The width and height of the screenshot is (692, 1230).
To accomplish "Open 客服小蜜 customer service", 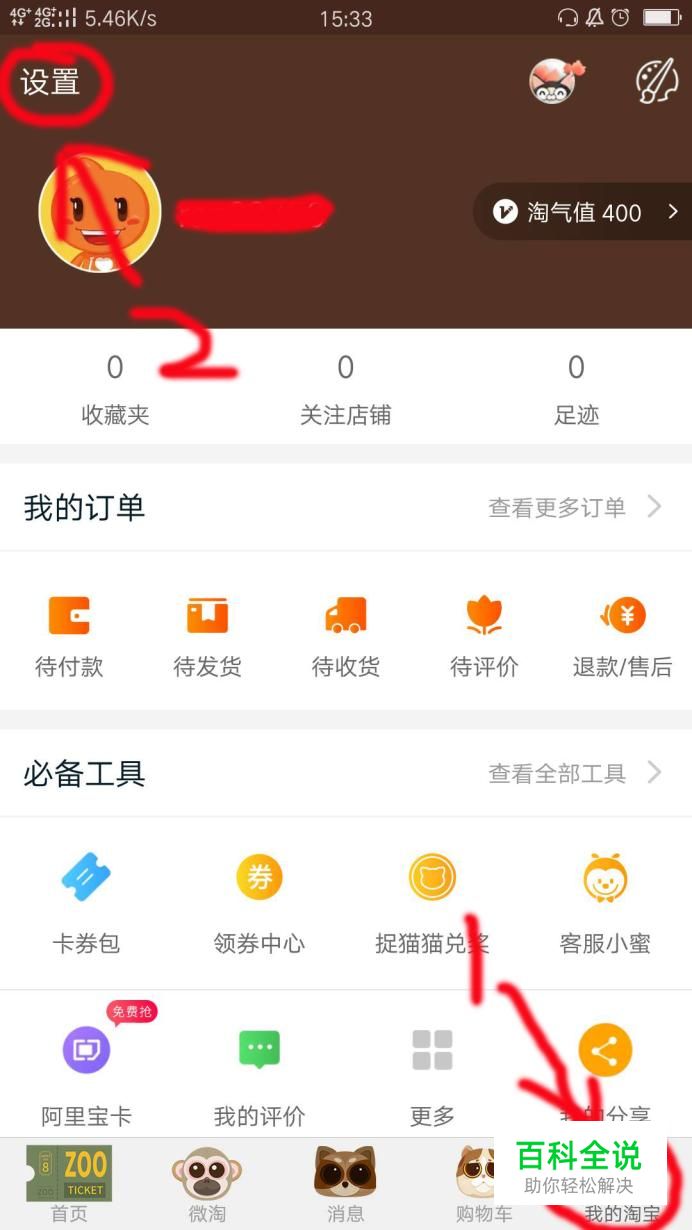I will [605, 901].
